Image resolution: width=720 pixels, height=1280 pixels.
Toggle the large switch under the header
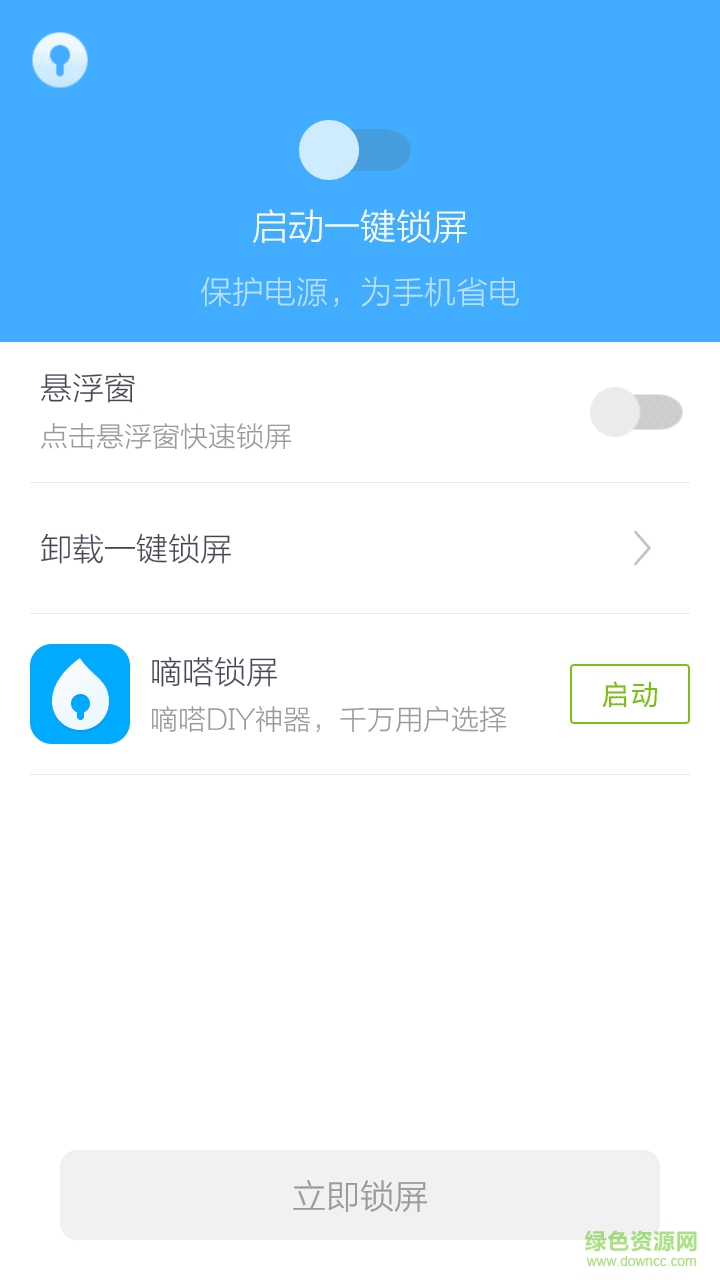[355, 149]
